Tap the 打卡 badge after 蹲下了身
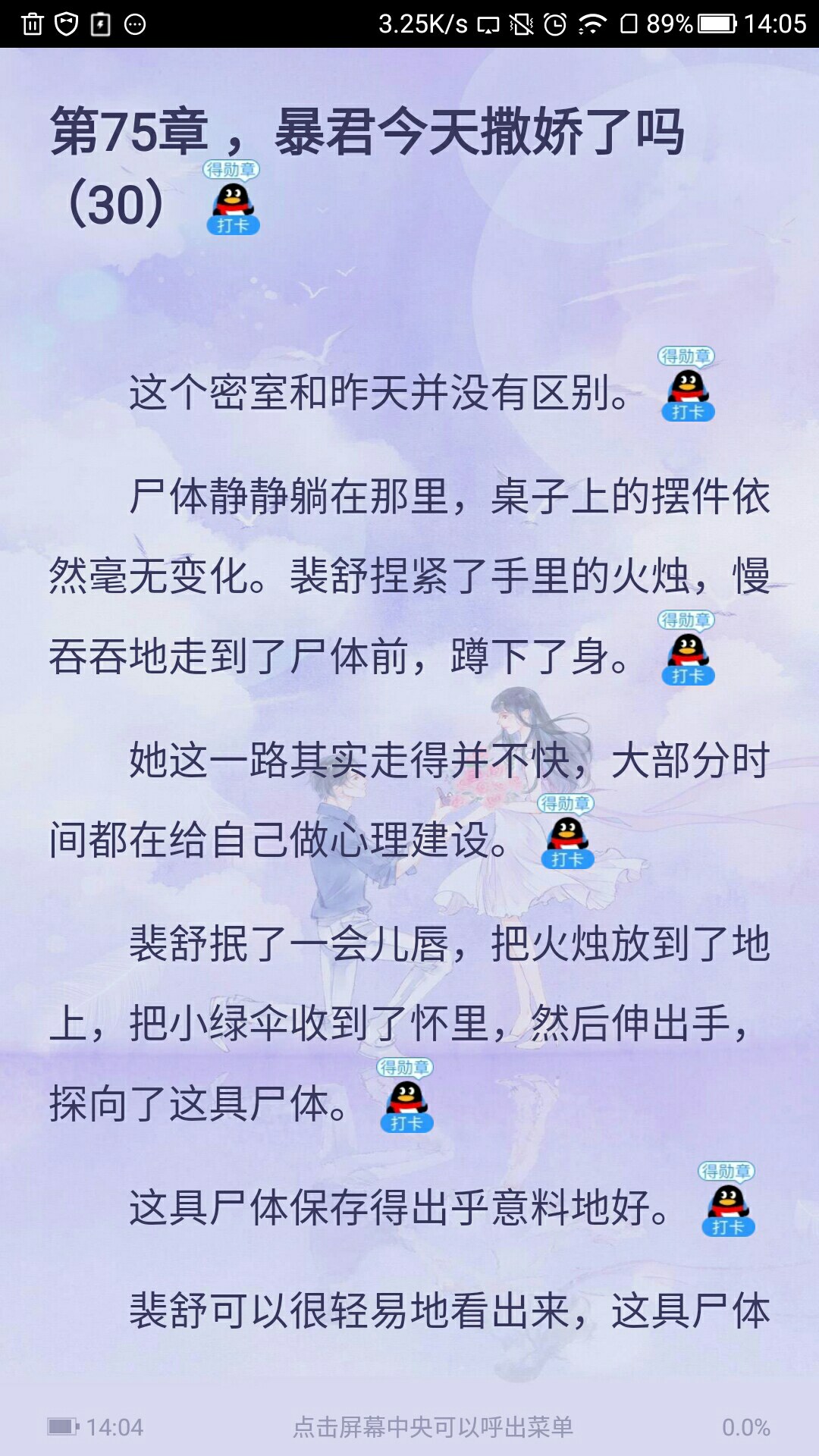The image size is (819, 1456). [x=687, y=648]
